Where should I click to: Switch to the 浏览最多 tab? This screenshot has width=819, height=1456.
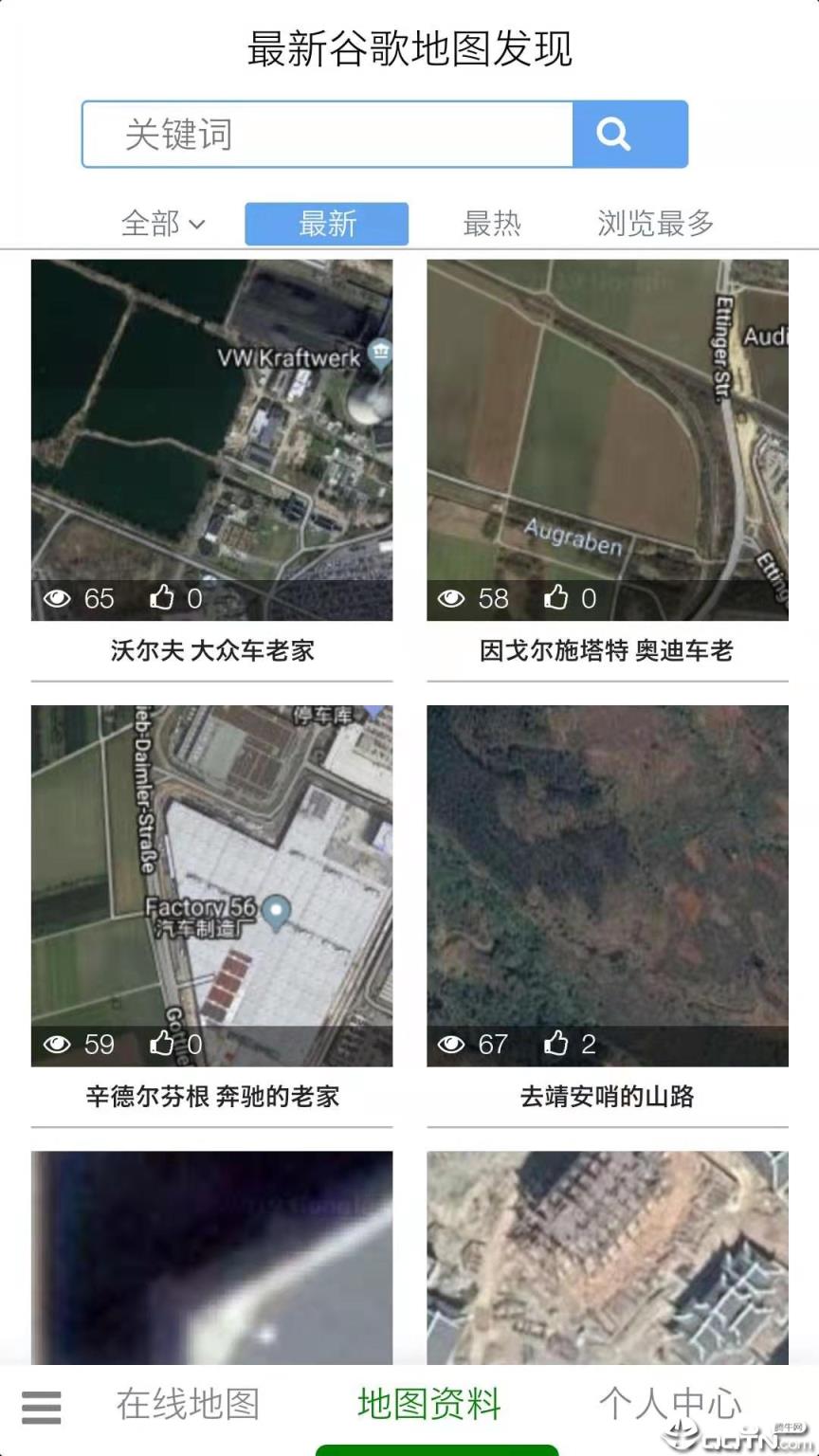tap(654, 224)
